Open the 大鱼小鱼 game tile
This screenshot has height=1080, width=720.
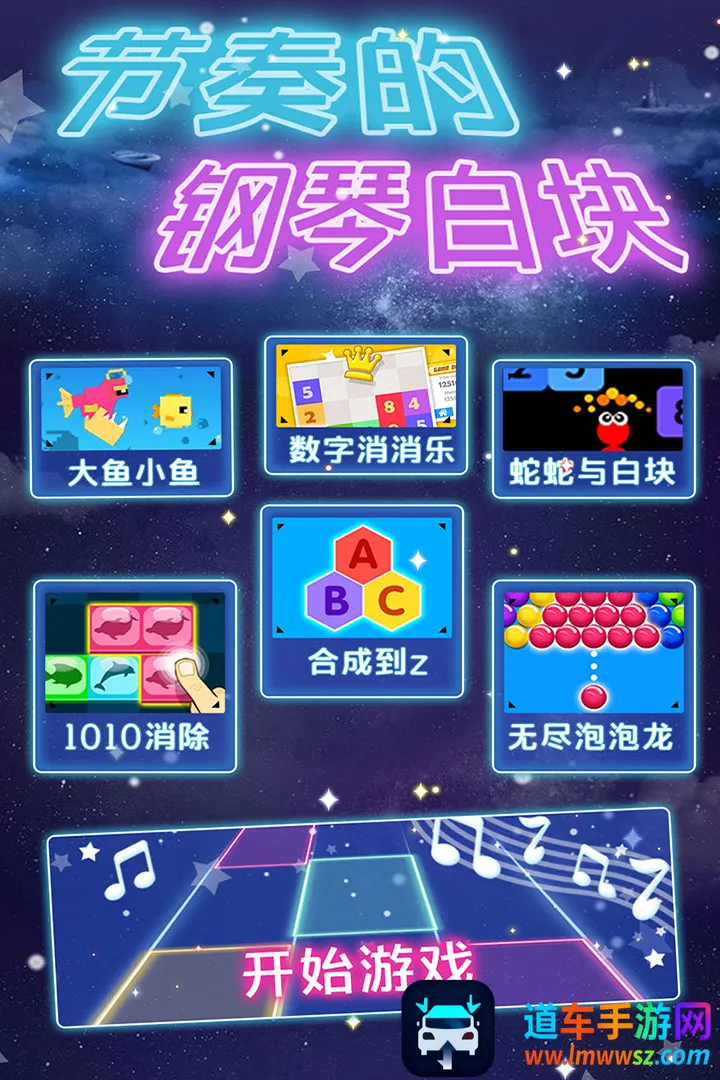(x=131, y=428)
